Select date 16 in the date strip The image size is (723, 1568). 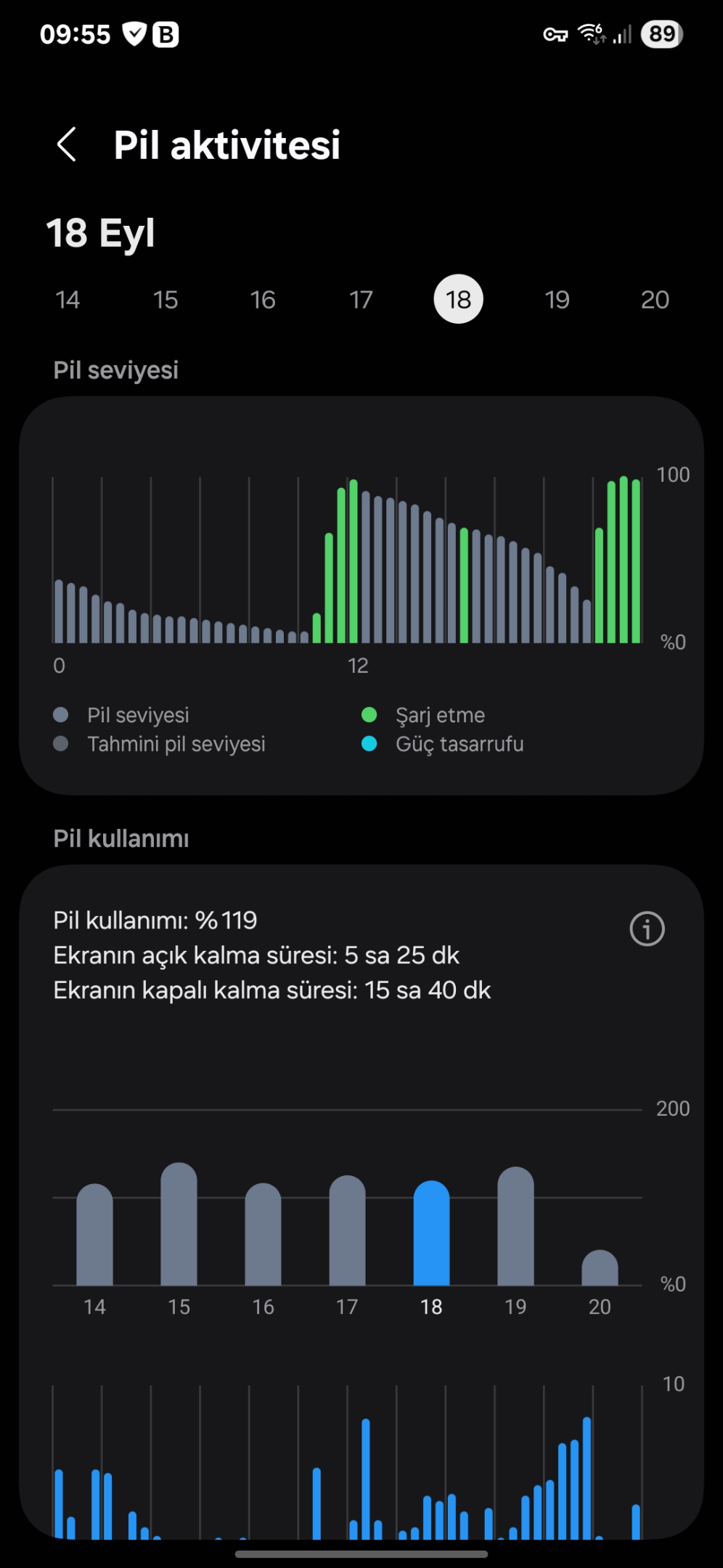pos(263,300)
